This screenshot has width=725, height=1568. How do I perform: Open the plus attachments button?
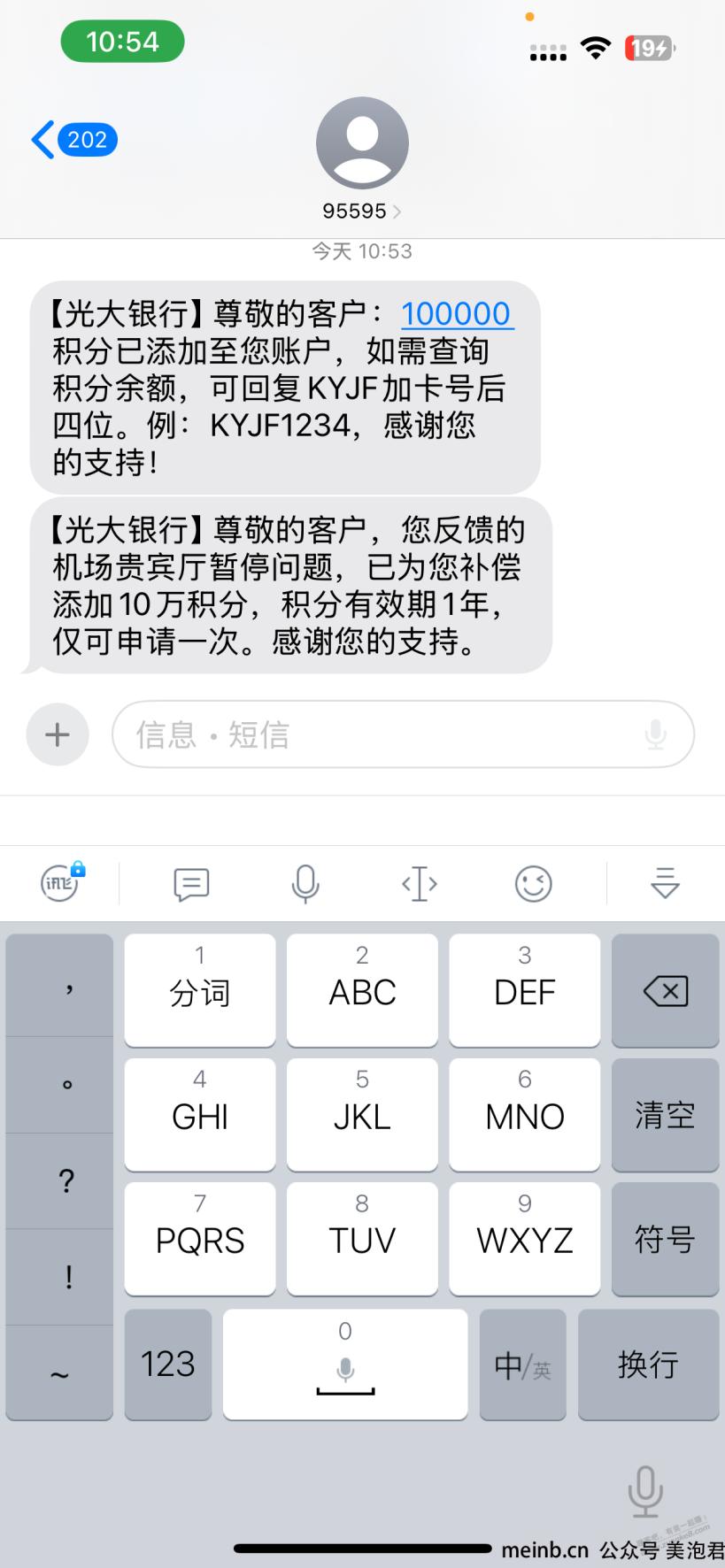click(58, 734)
